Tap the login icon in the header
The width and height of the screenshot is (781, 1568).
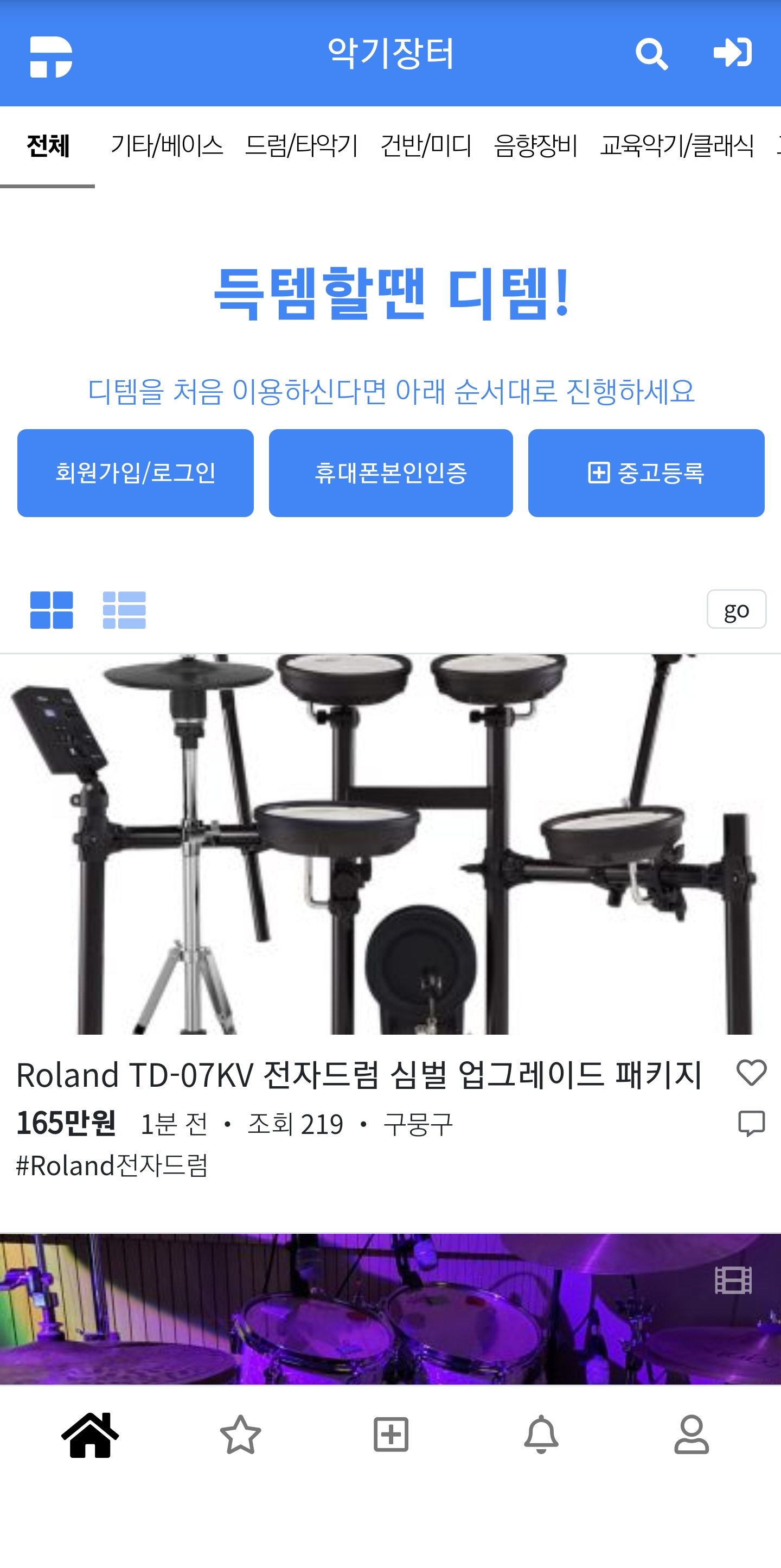click(732, 53)
